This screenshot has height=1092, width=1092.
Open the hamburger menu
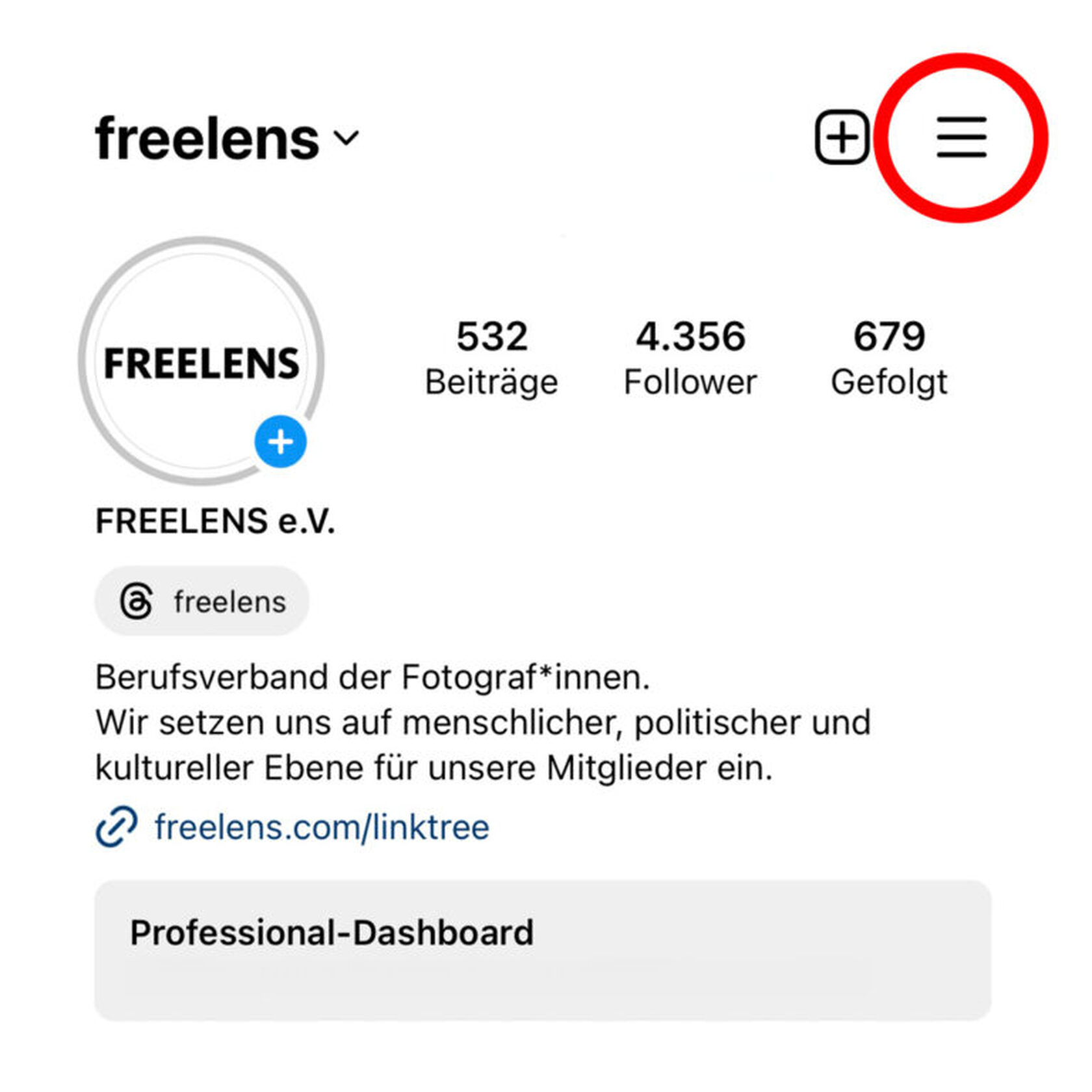[961, 137]
